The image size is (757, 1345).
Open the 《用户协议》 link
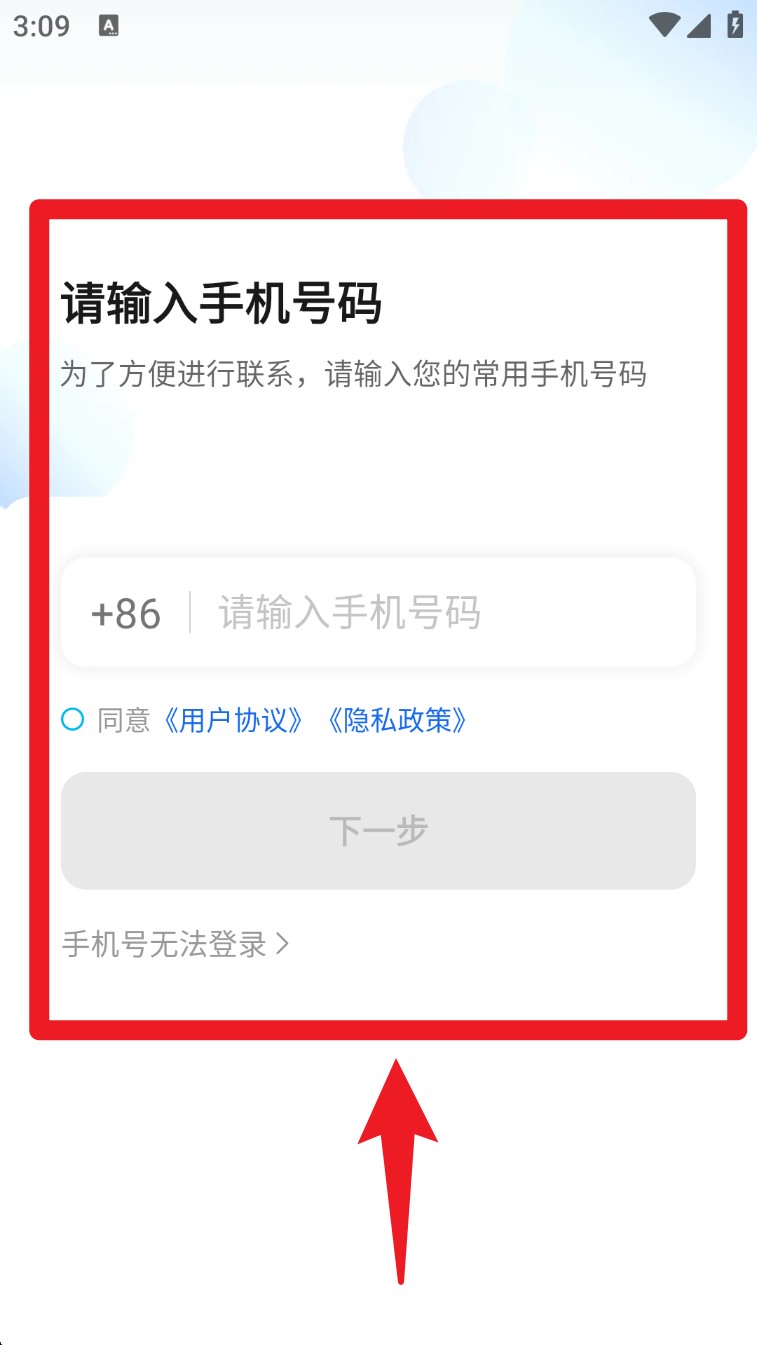click(x=233, y=720)
